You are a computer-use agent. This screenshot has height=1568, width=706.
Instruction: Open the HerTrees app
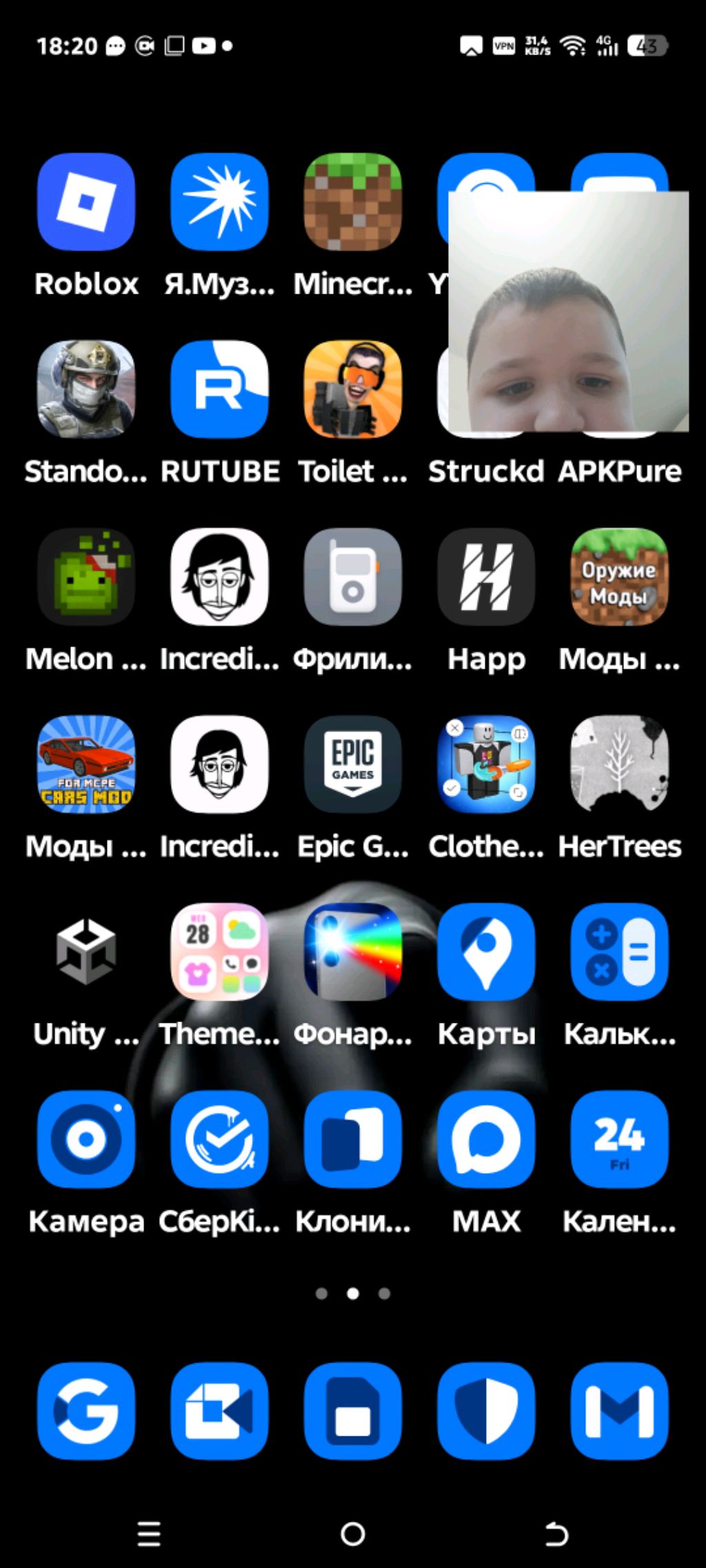click(619, 764)
